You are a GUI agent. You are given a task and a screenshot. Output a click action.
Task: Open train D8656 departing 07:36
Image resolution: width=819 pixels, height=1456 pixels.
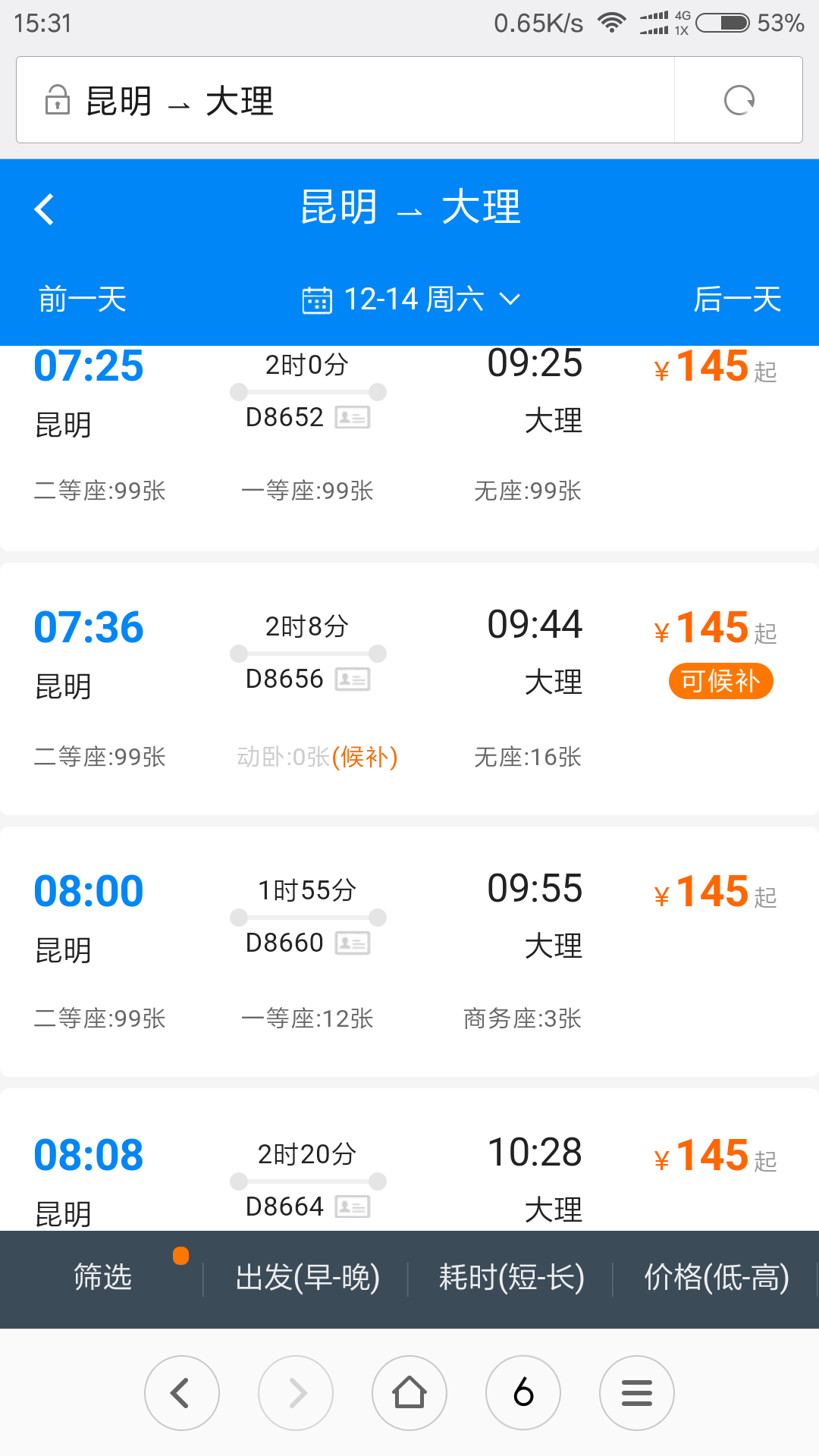(409, 689)
